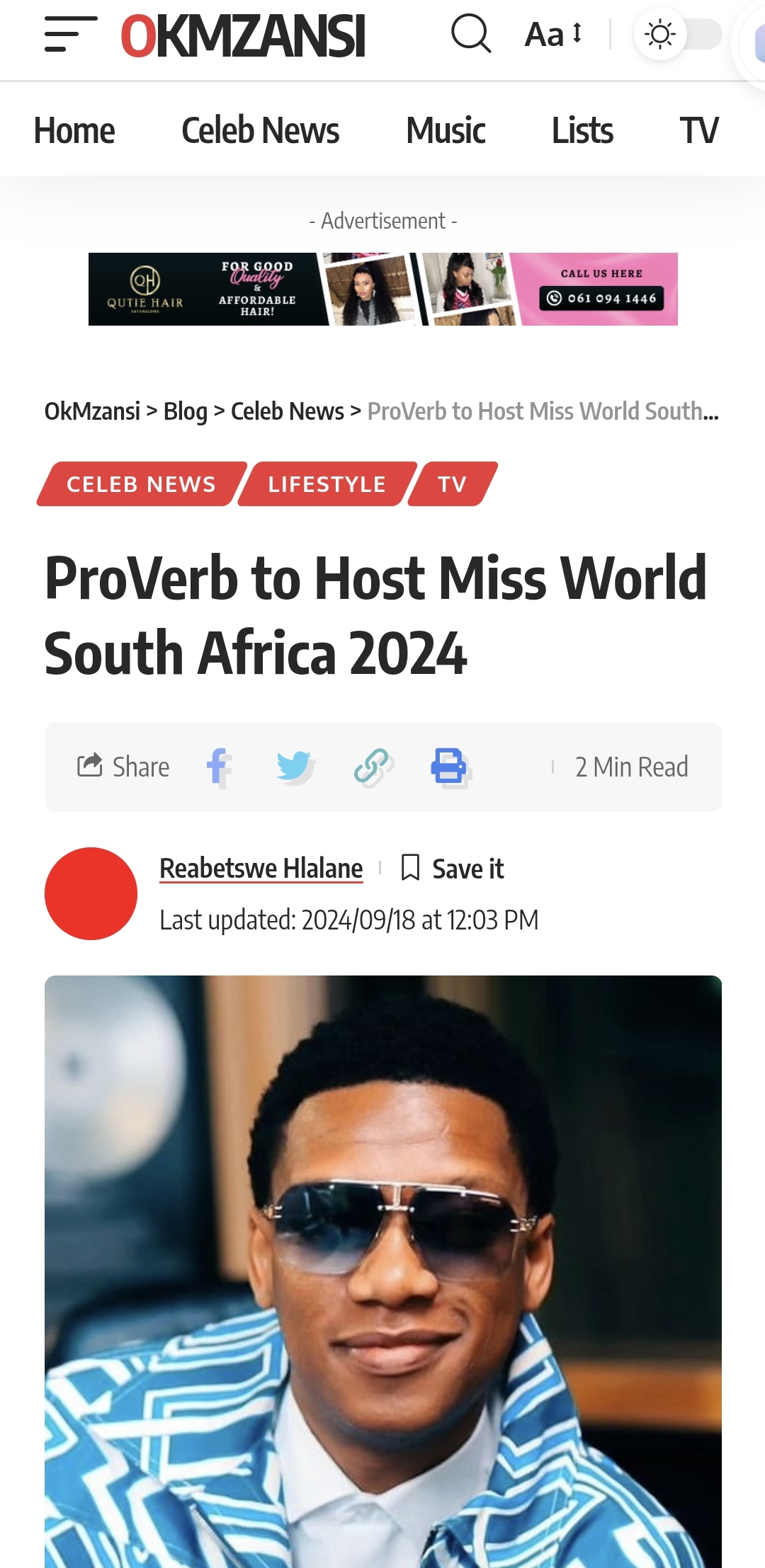Copy the article link
The width and height of the screenshot is (765, 1568).
(x=373, y=767)
